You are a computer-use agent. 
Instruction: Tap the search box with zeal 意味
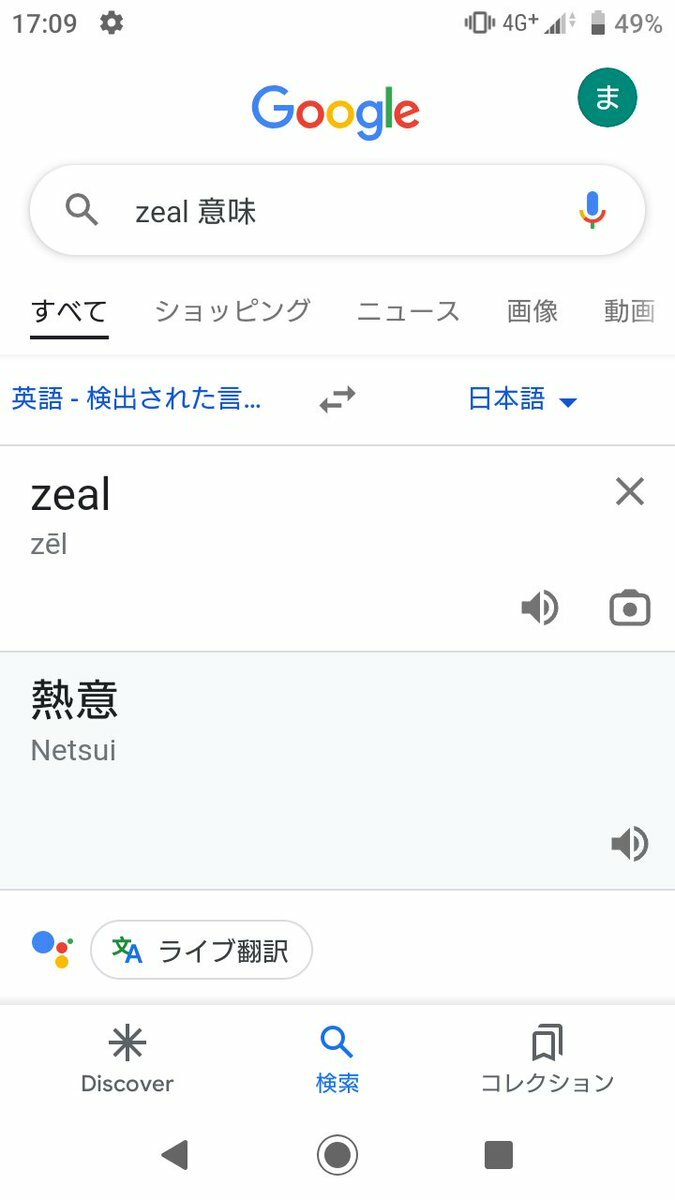tap(330, 211)
